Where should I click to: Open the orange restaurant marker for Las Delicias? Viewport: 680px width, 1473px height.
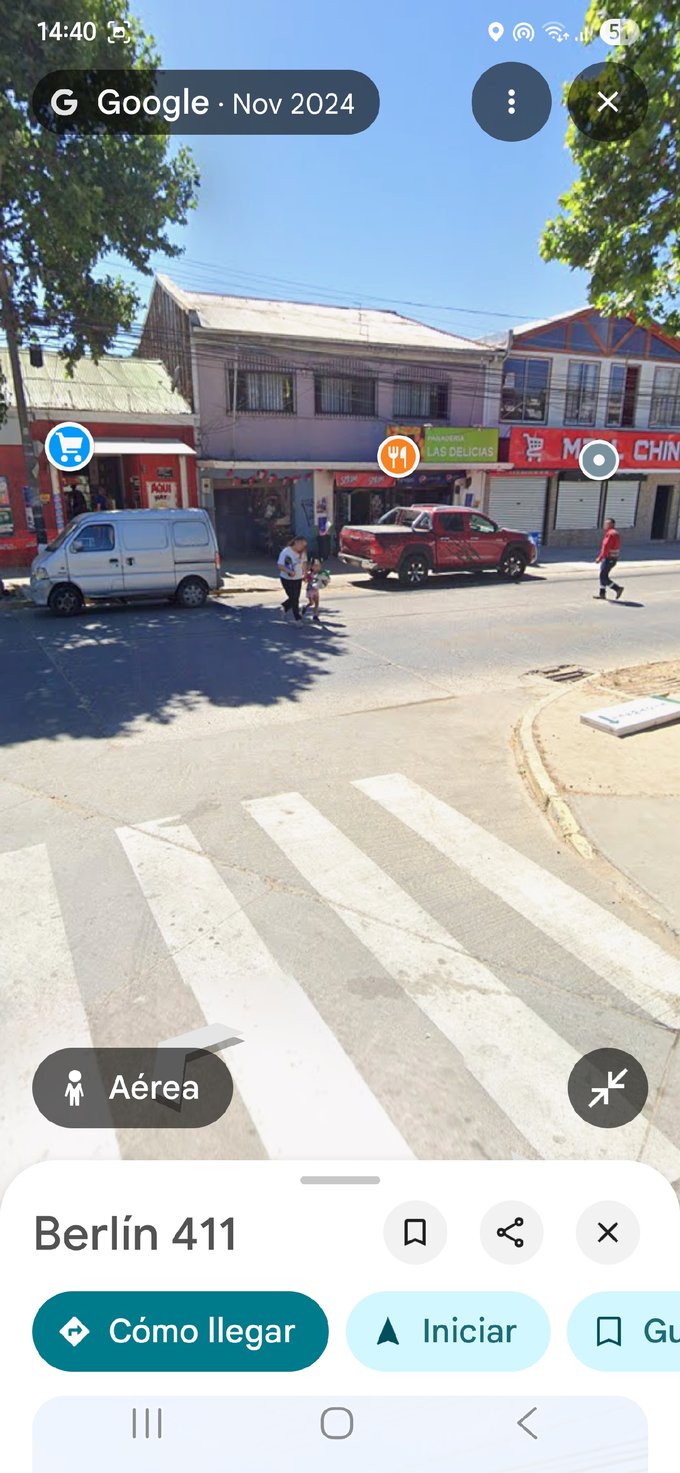398,456
